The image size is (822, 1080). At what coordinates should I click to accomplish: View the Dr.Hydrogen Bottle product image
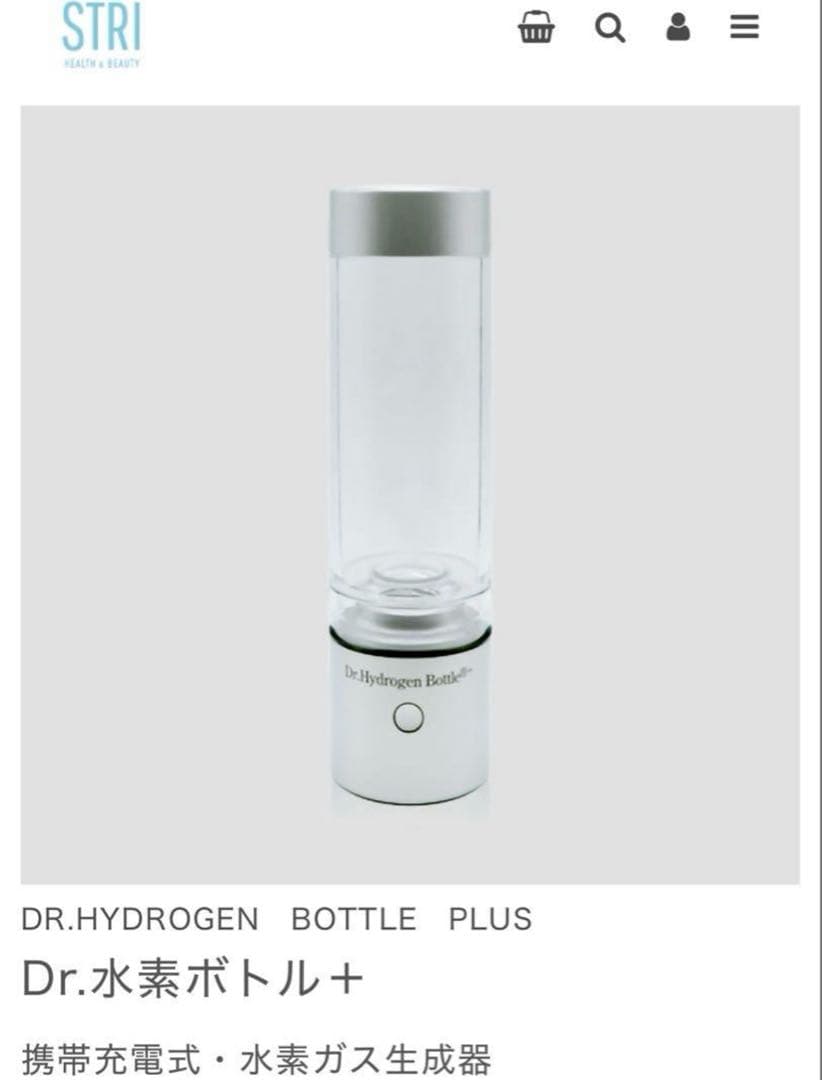410,494
